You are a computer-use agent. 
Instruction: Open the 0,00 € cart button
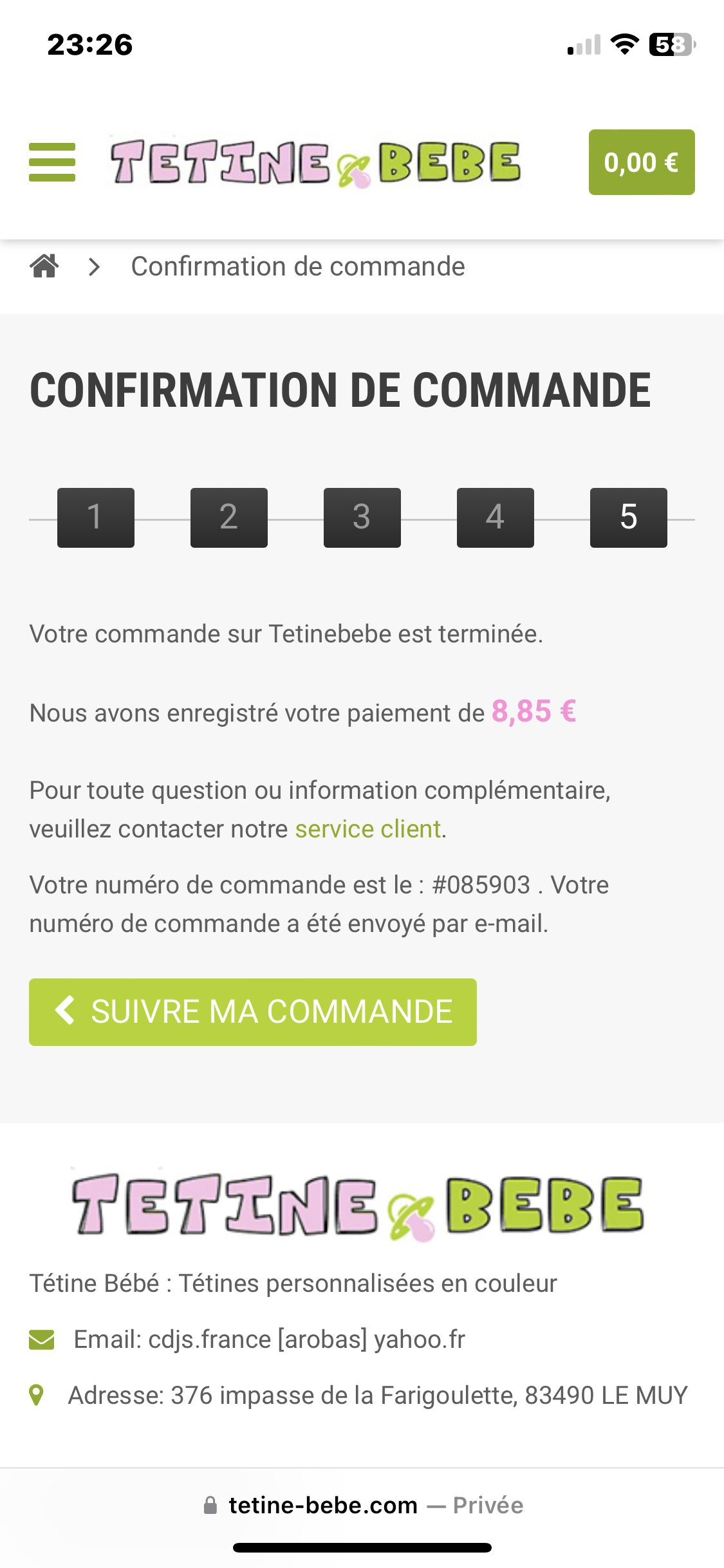(x=641, y=162)
